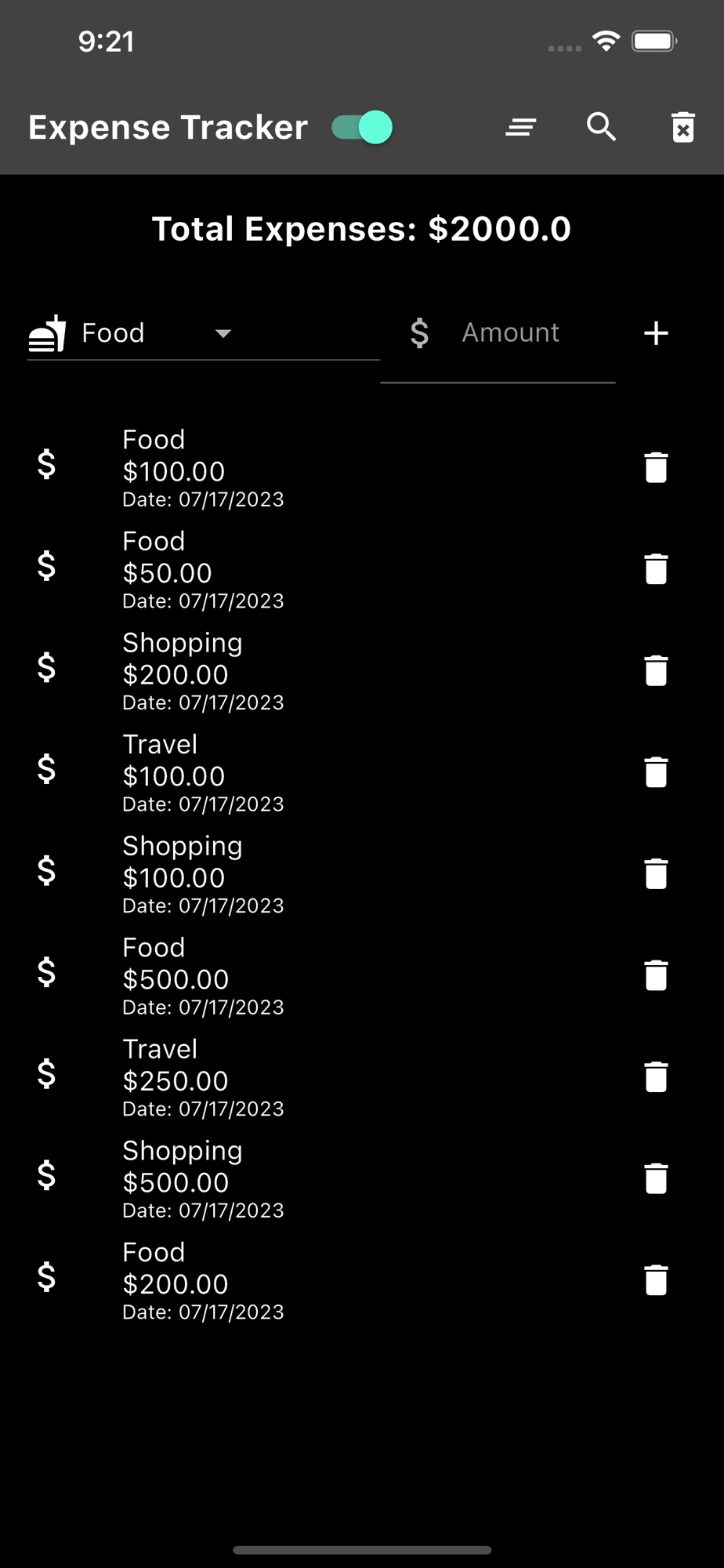Delete the Shopping $500.00 expense
724x1568 pixels.
click(x=656, y=1179)
